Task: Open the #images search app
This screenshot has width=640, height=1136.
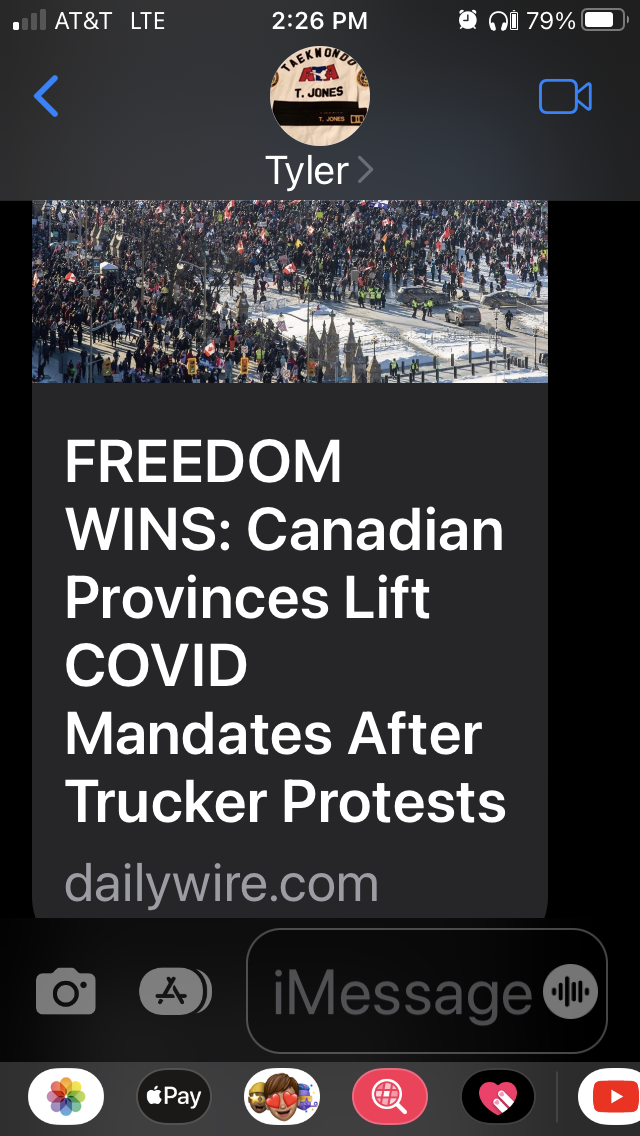Action: 389,1097
